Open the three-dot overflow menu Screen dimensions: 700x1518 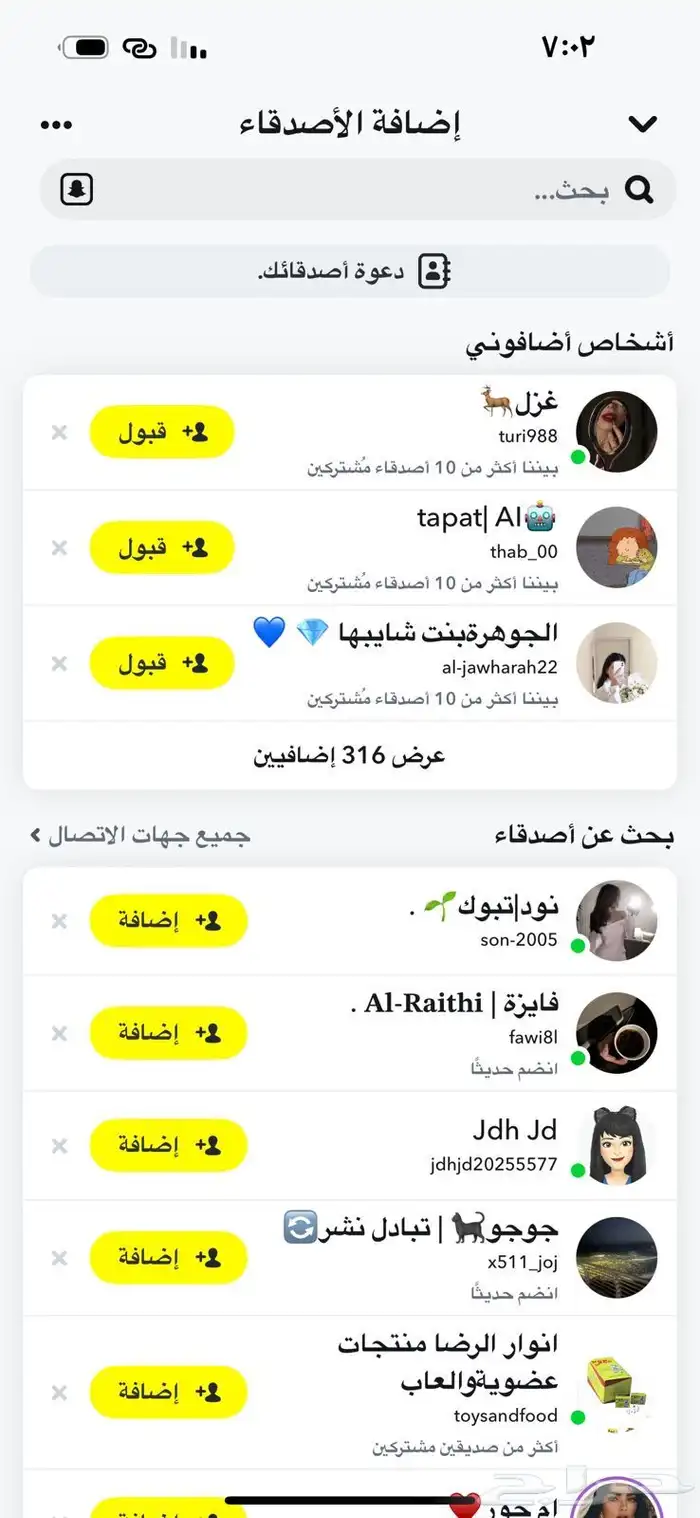point(56,125)
